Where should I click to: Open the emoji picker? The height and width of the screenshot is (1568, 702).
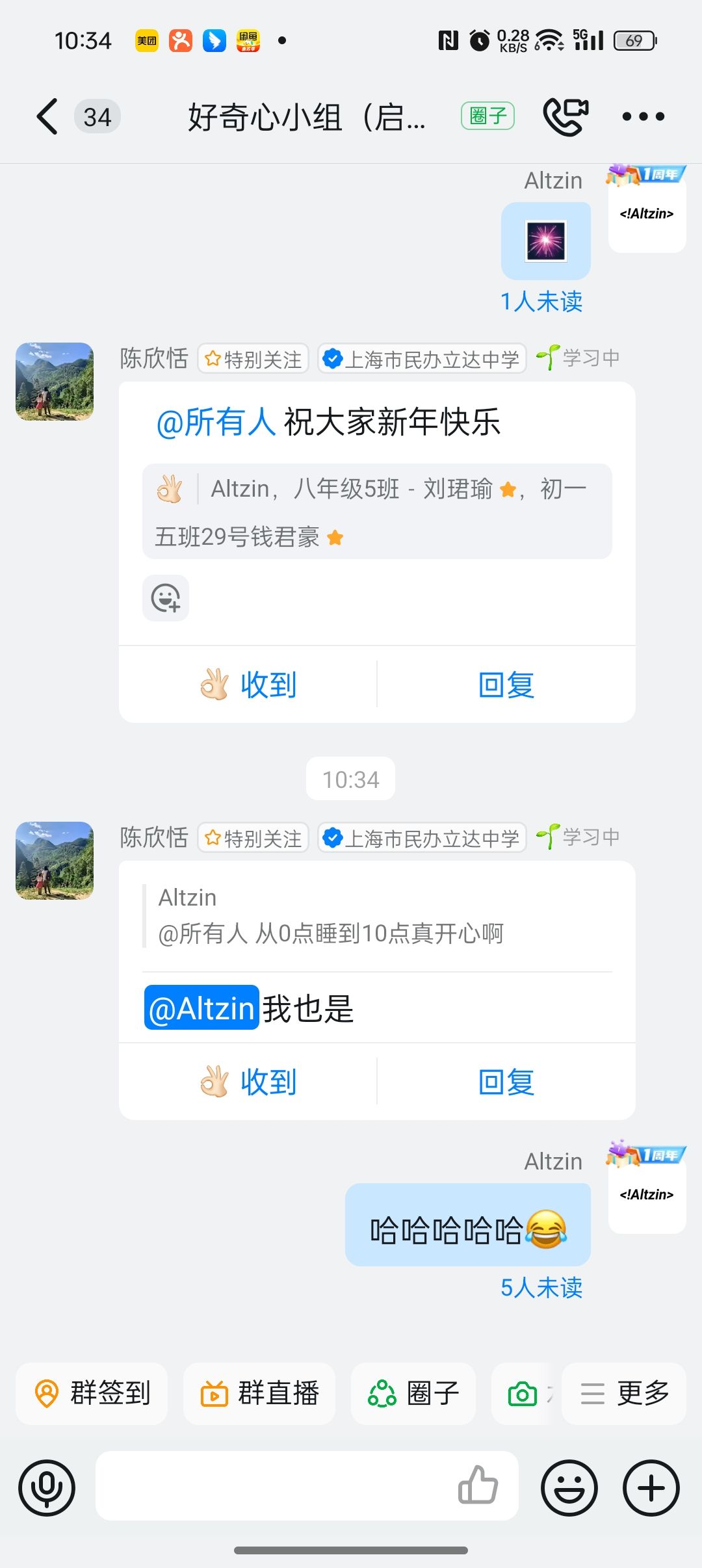pyautogui.click(x=569, y=1487)
